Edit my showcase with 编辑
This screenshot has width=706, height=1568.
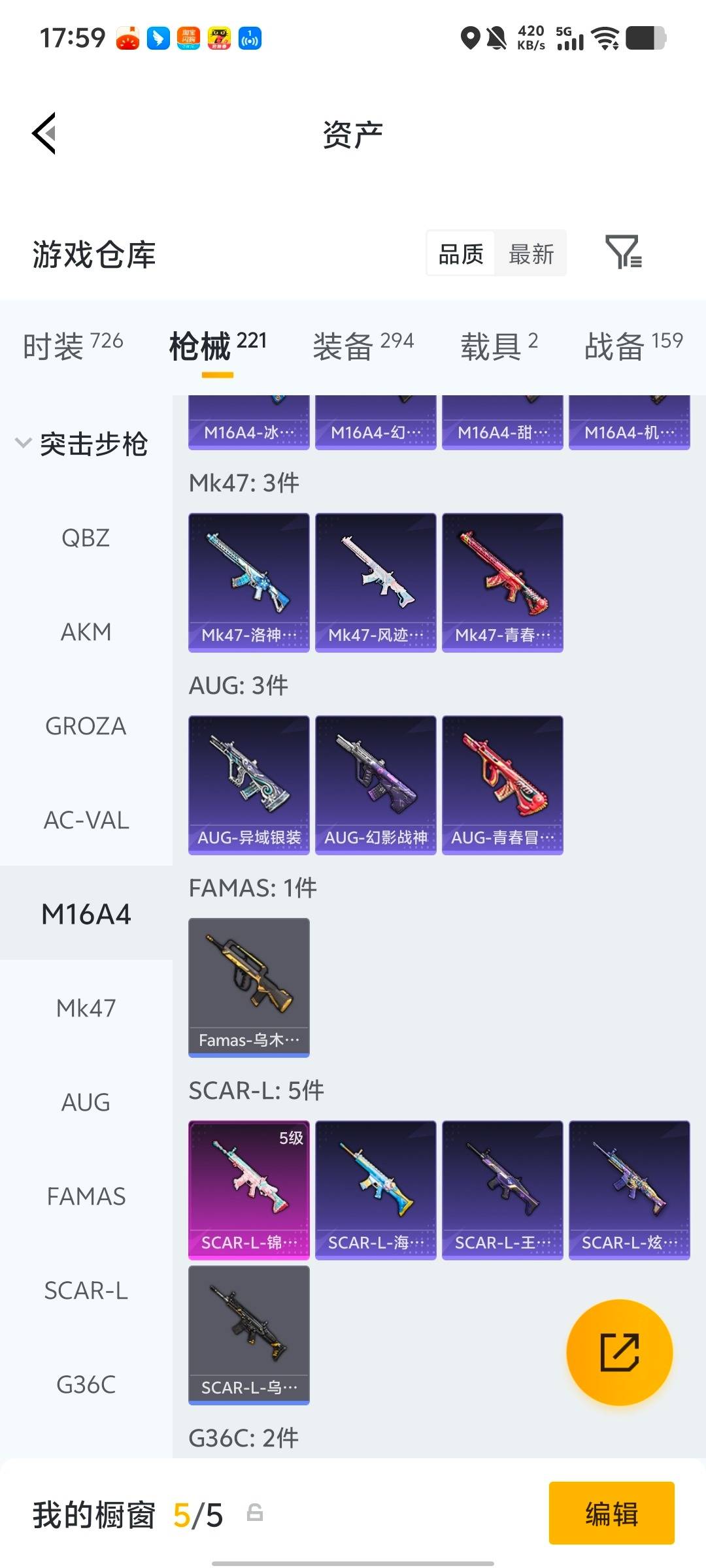click(x=611, y=1513)
